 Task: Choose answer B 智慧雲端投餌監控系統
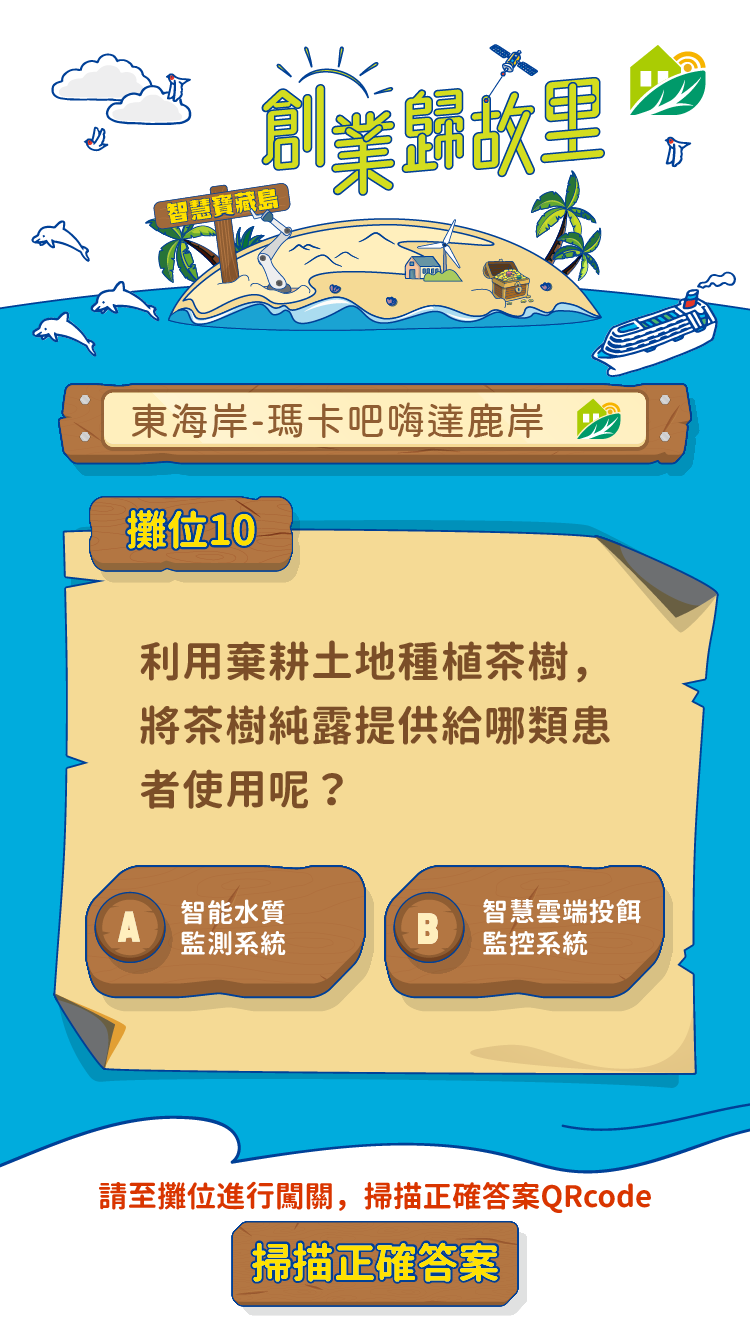[x=524, y=928]
